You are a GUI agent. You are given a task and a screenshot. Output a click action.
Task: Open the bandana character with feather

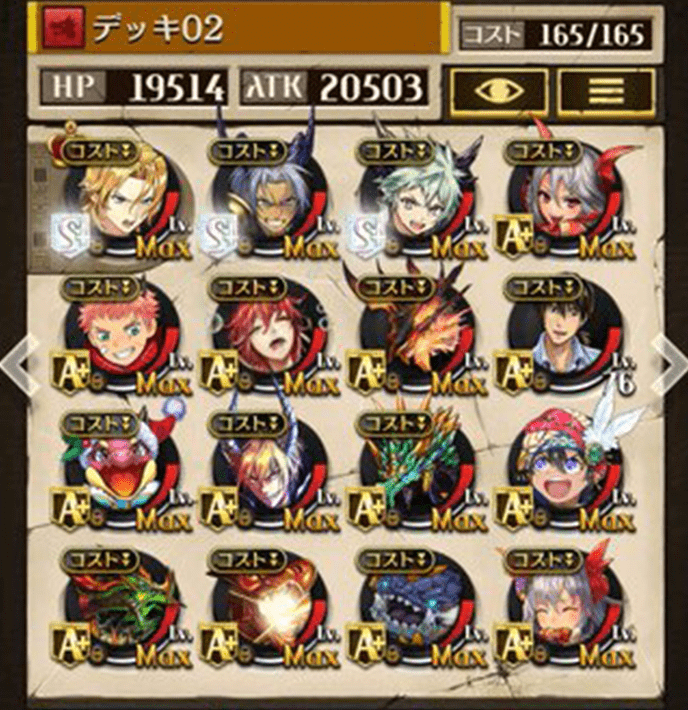point(562,472)
